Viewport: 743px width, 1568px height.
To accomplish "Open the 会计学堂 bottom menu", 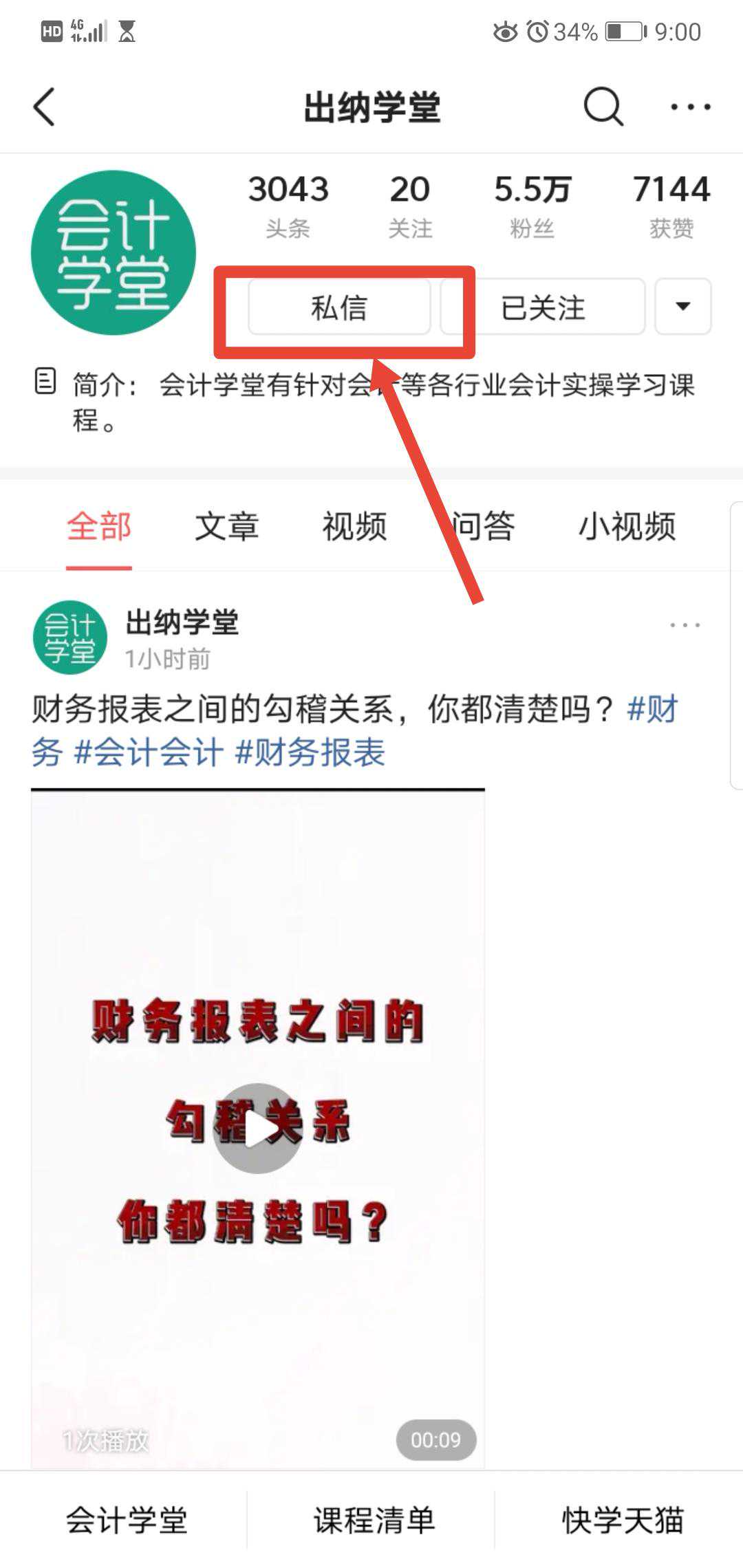I will pos(126,1520).
